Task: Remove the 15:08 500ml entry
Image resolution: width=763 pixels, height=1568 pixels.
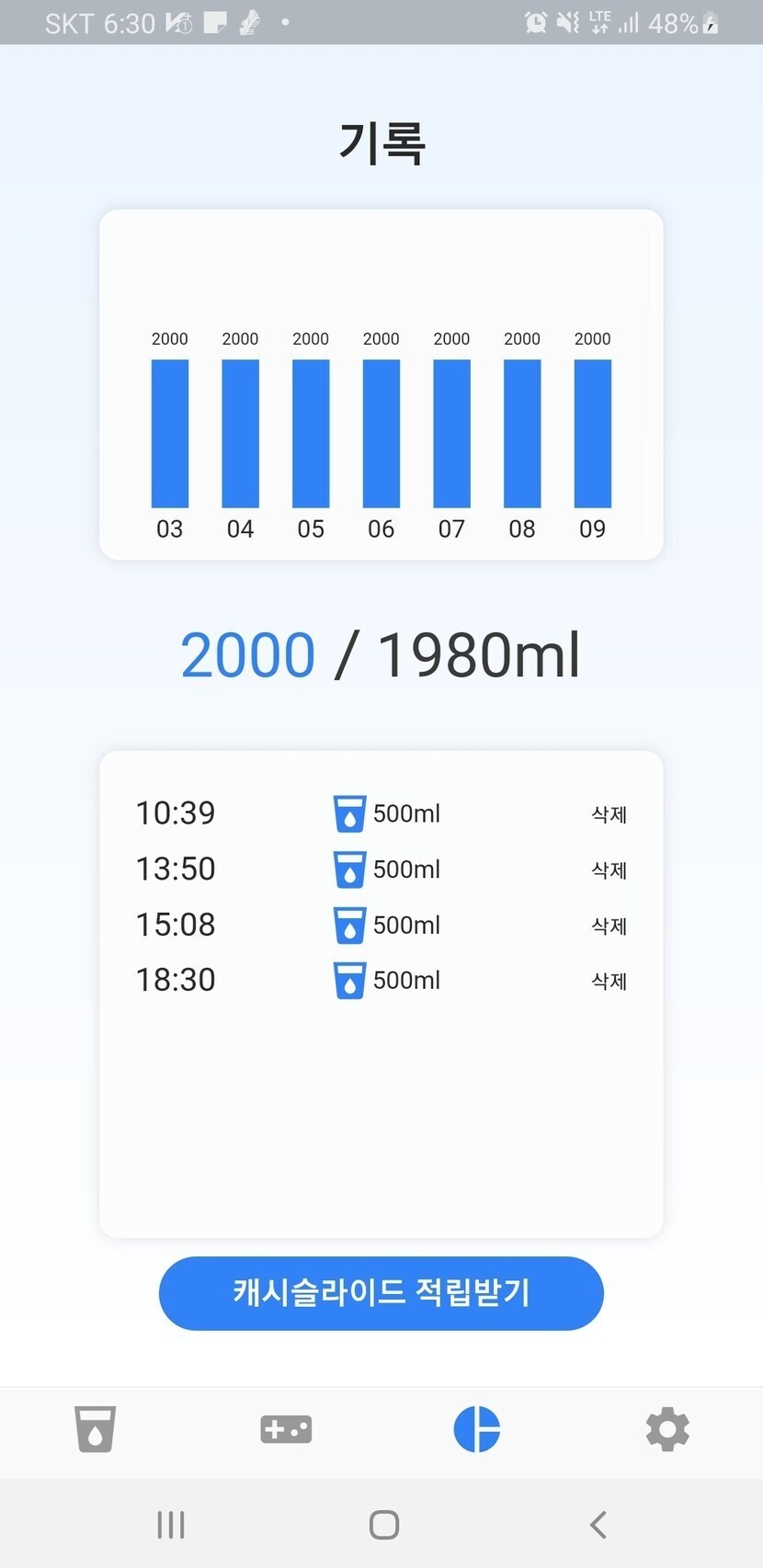Action: (609, 926)
